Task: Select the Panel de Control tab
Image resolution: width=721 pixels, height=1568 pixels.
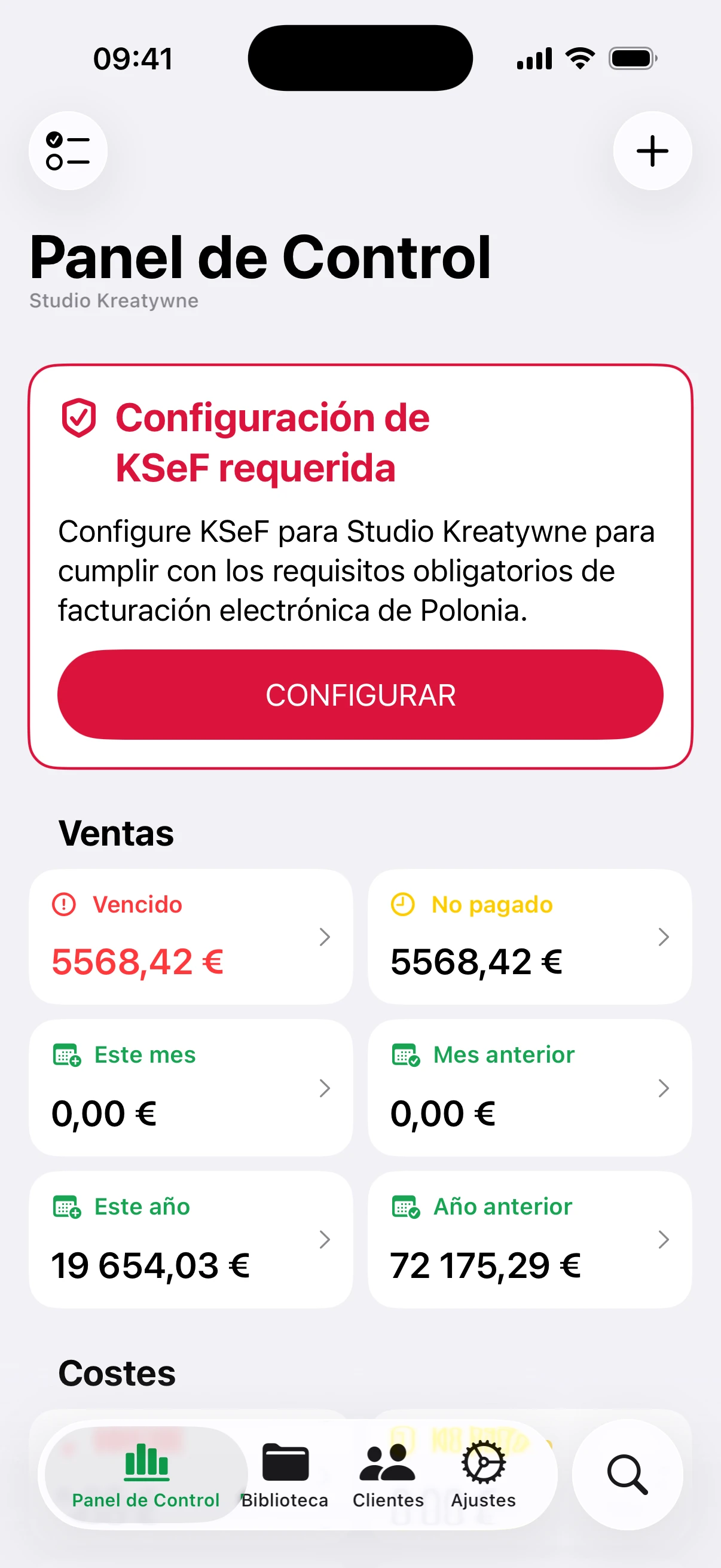Action: [x=146, y=1474]
